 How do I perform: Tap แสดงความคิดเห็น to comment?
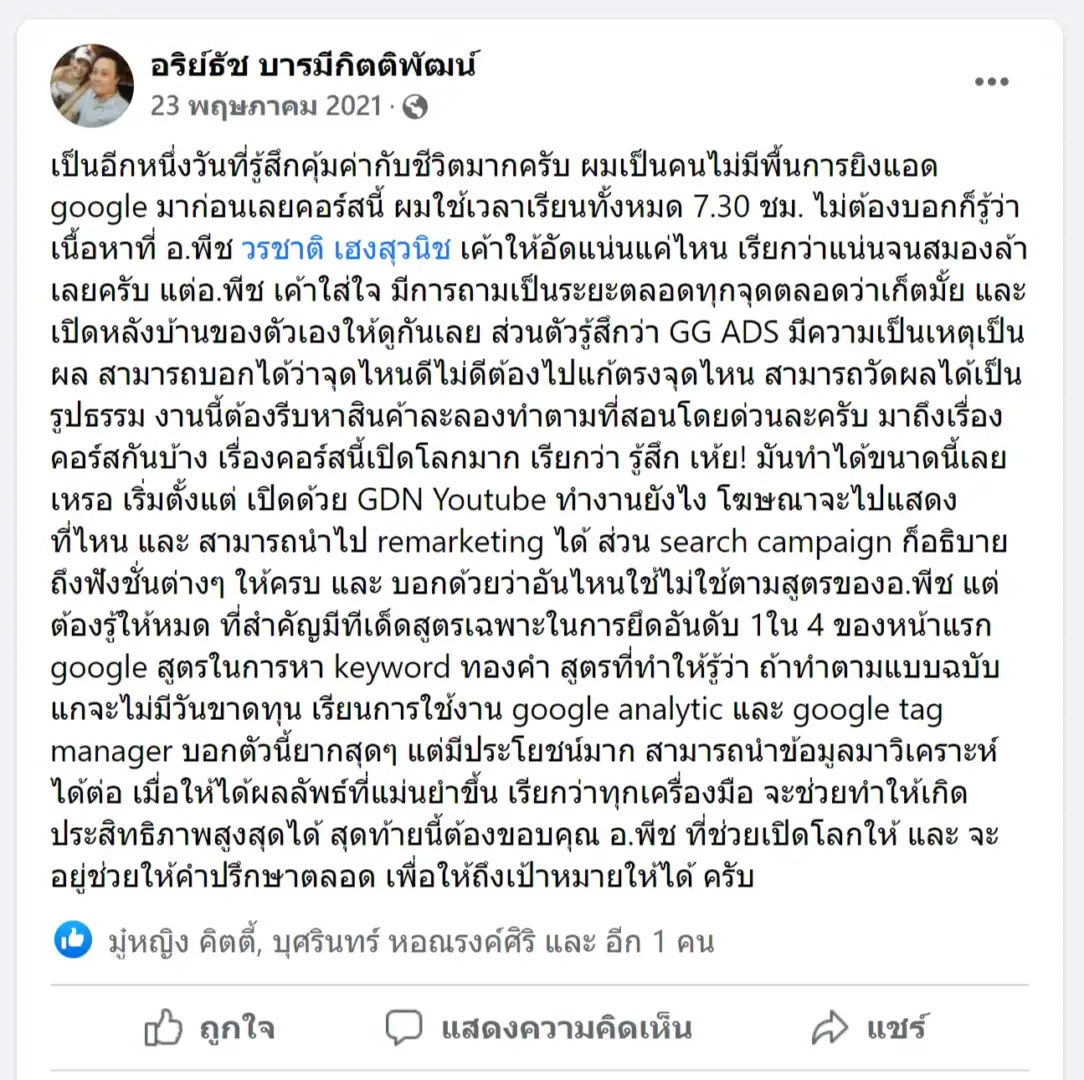tap(539, 1027)
